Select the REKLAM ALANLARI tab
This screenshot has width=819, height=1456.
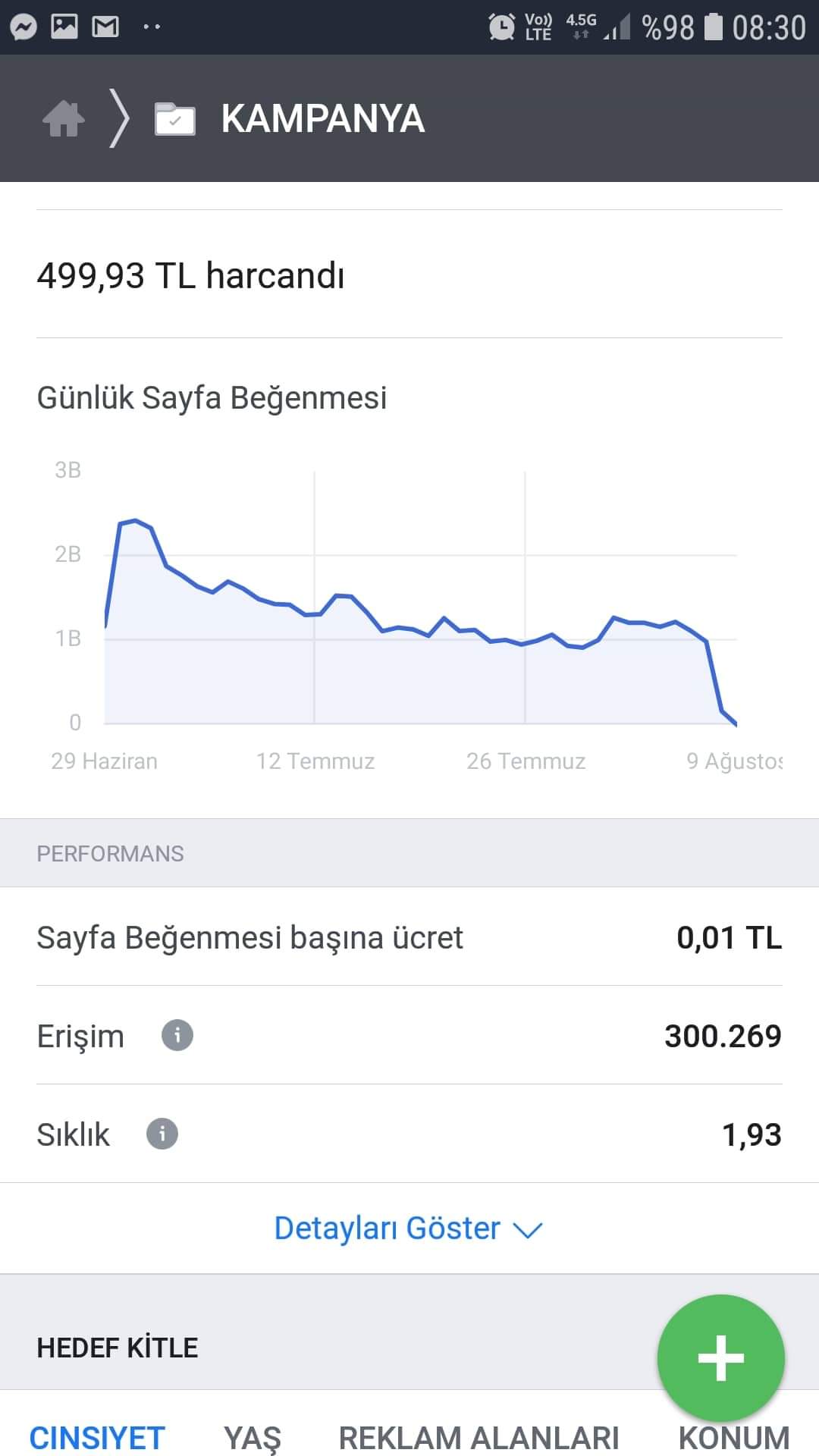pyautogui.click(x=479, y=1438)
